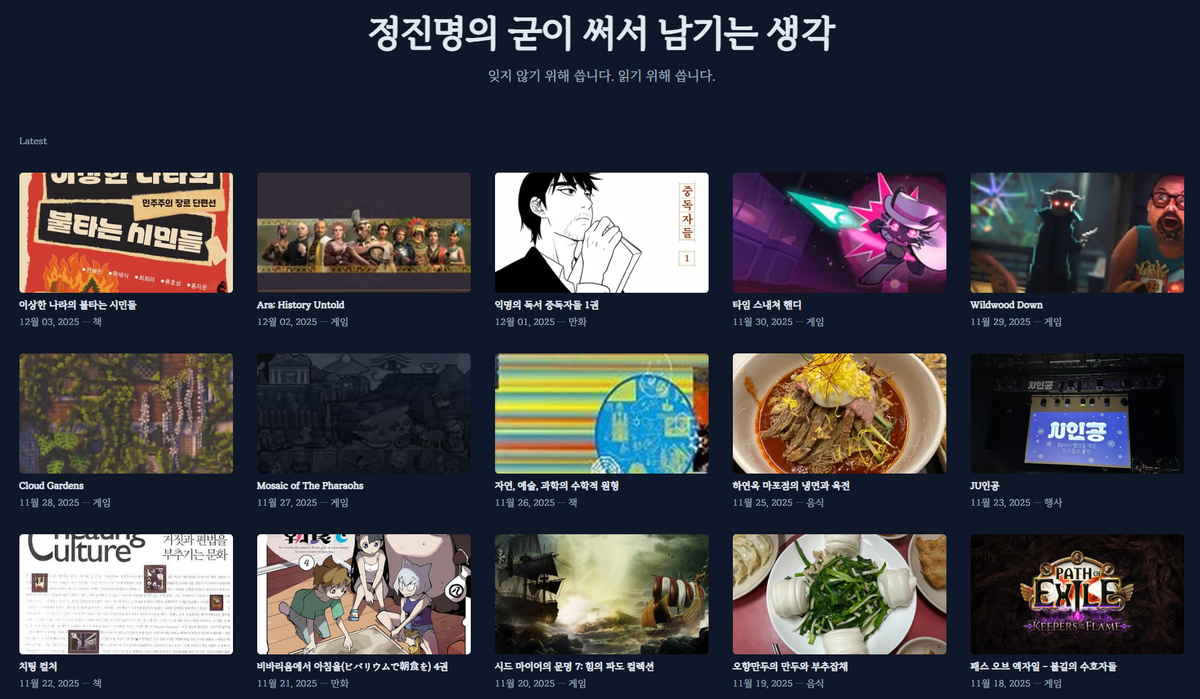1200x699 pixels.
Task: Open the Mosaic of The Pharaohs post
Action: [x=363, y=413]
